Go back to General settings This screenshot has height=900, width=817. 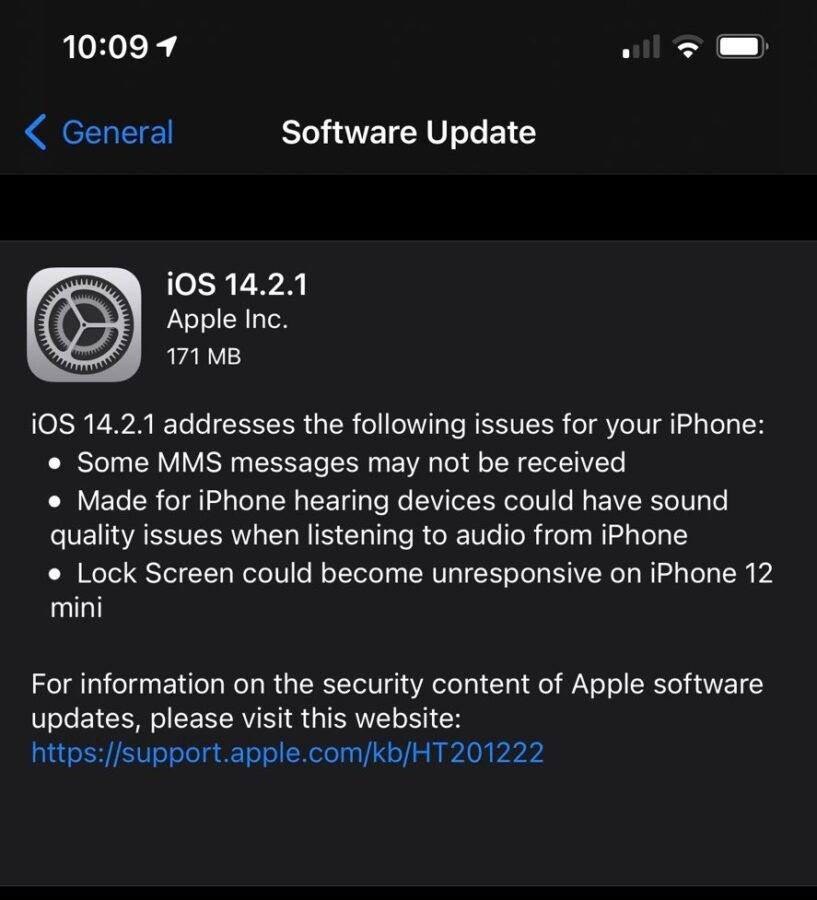tap(100, 133)
